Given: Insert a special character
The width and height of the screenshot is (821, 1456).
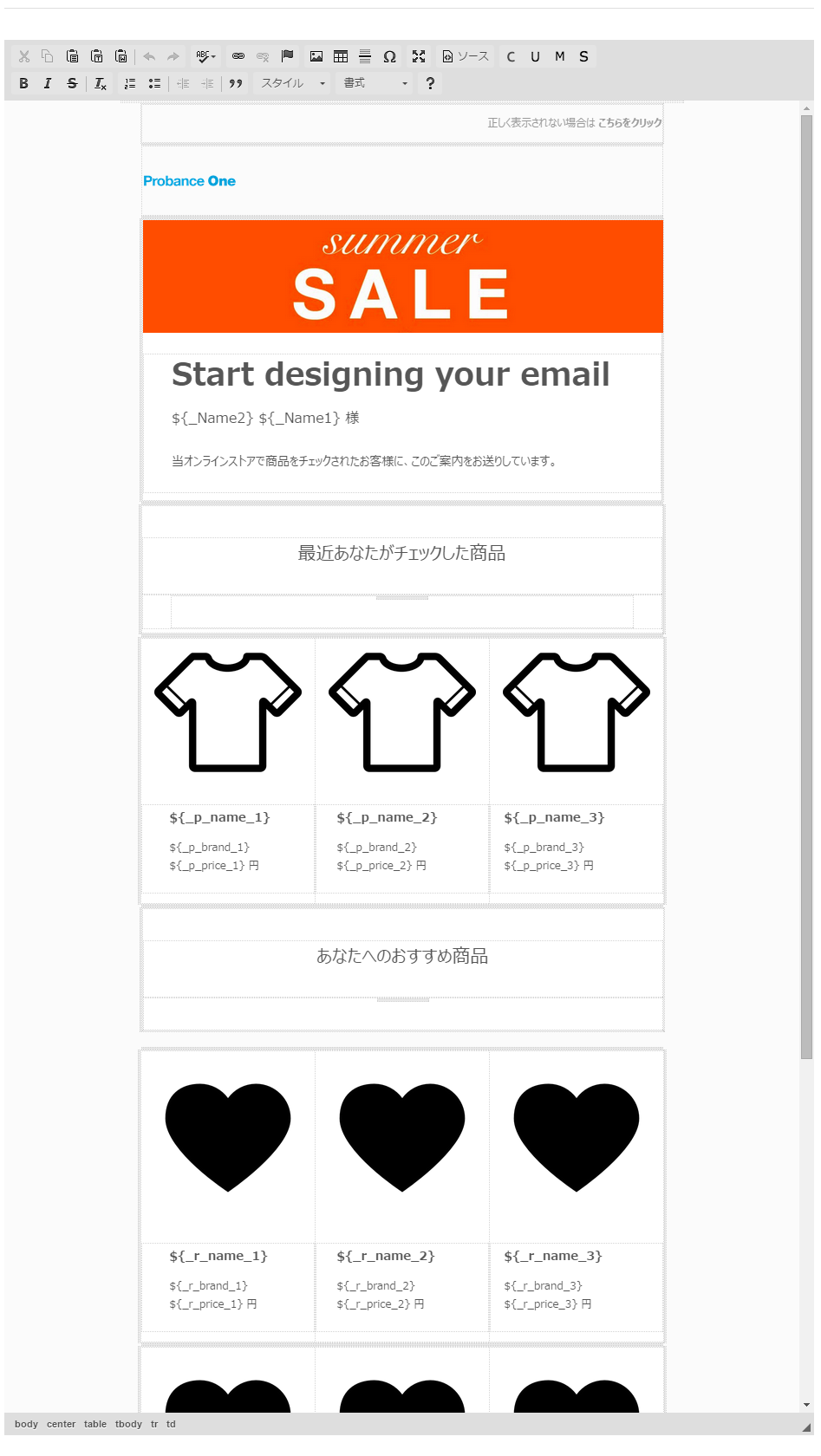Looking at the screenshot, I should tap(389, 56).
